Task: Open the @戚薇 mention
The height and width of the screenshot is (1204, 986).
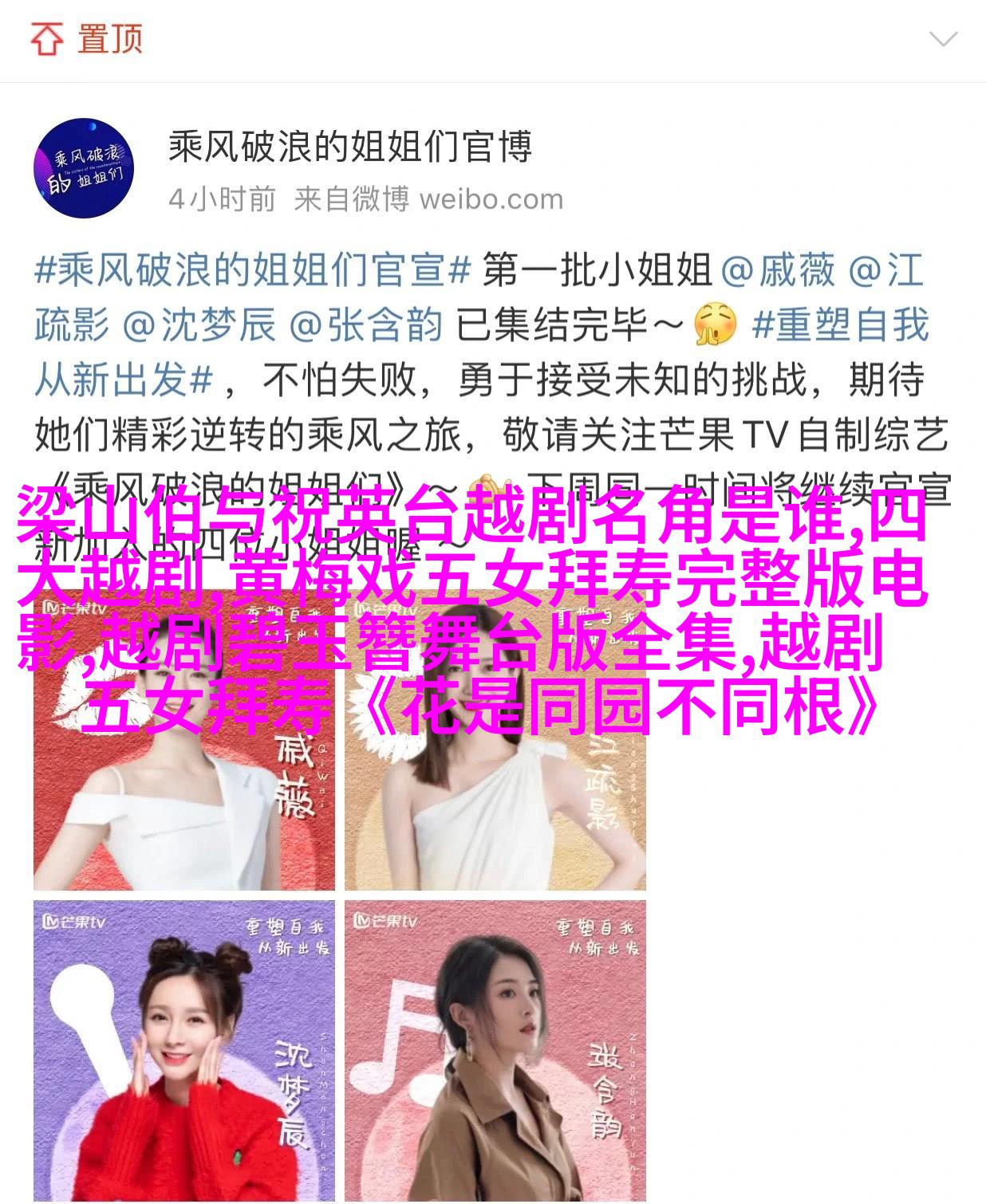Action: (778, 271)
